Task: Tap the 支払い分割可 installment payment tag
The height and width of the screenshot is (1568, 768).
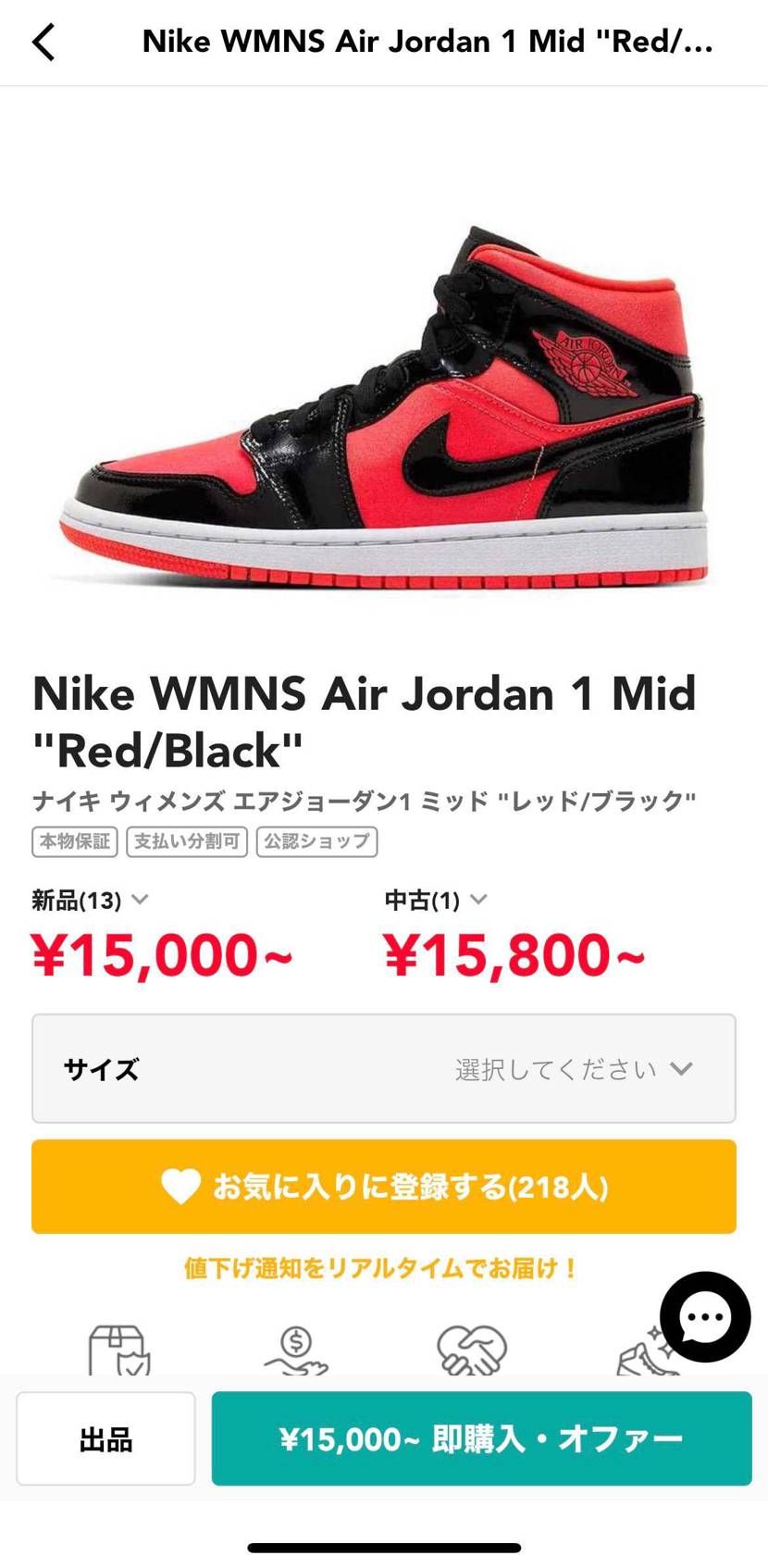Action: click(186, 842)
